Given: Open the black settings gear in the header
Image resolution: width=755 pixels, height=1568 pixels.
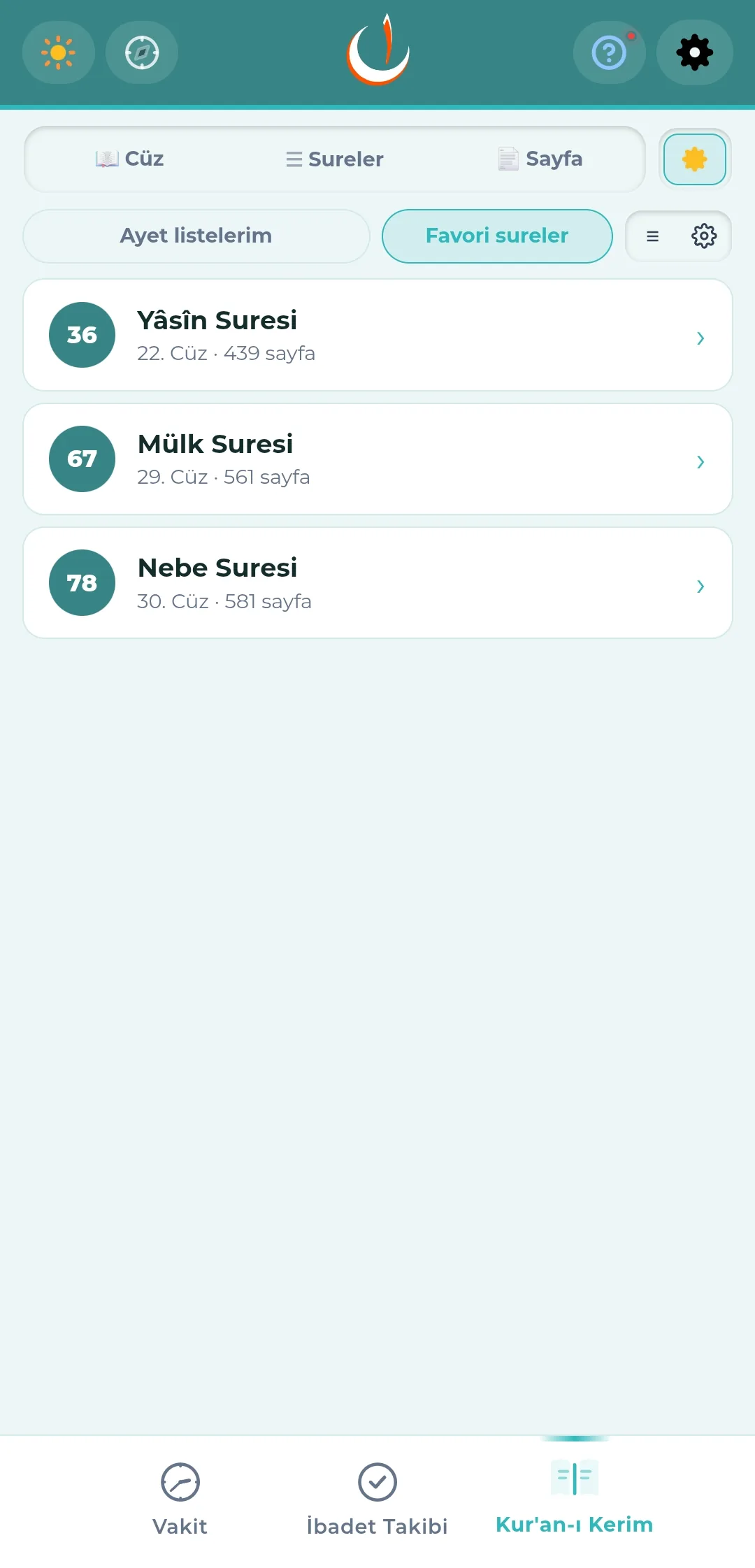Looking at the screenshot, I should tap(695, 52).
